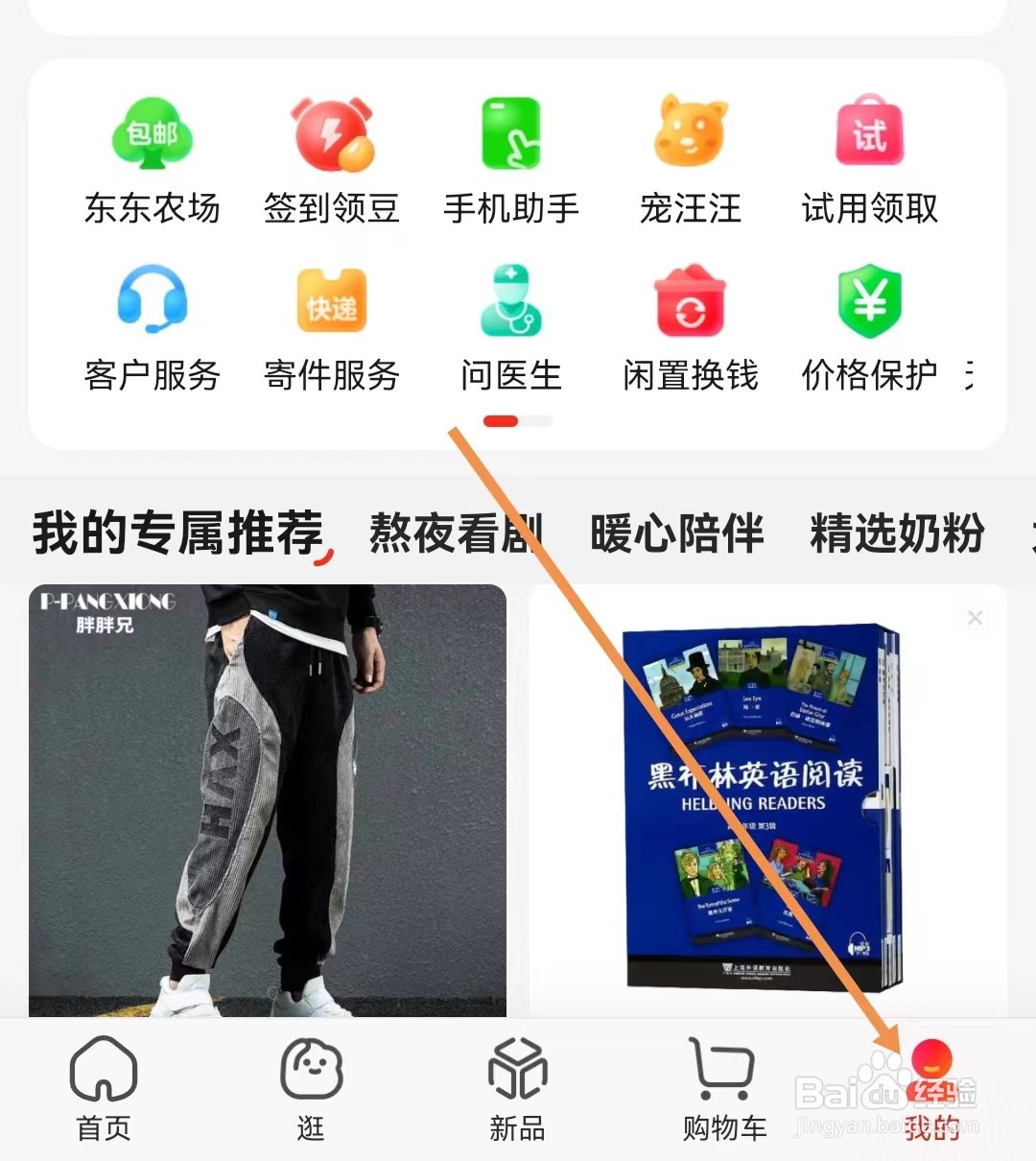Open the 购物车 shopping cart
The width and height of the screenshot is (1036, 1161).
click(722, 1089)
